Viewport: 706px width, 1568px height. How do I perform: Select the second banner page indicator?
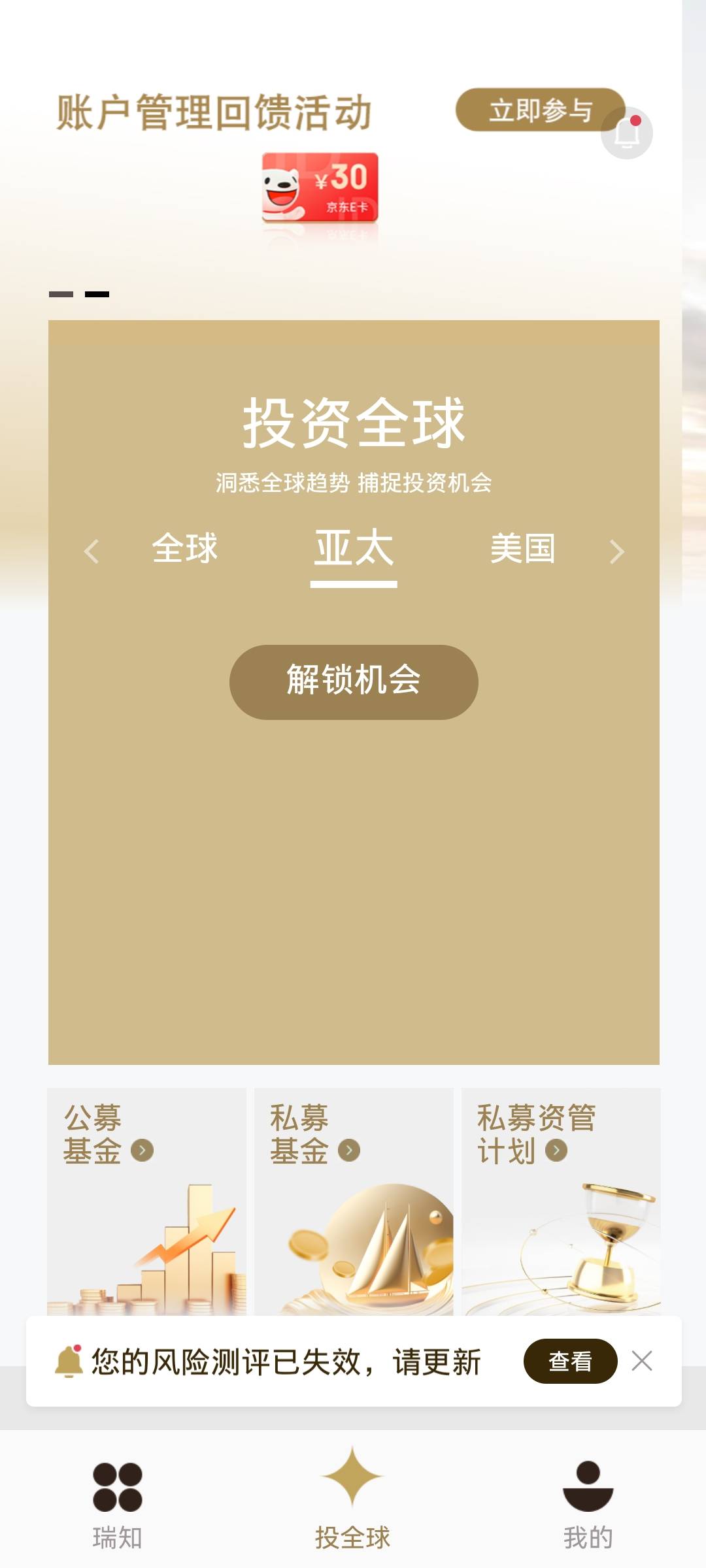pos(97,294)
